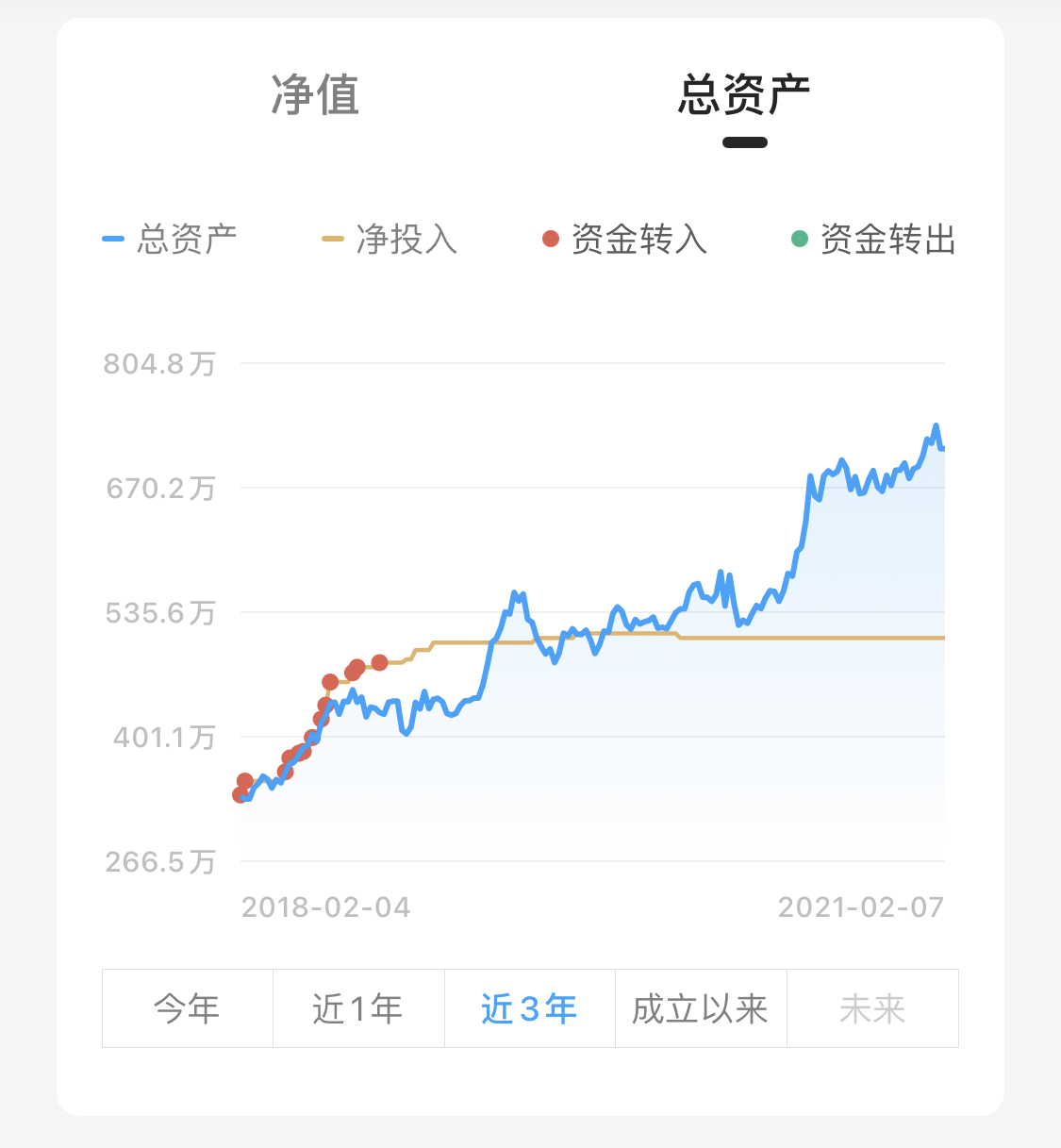Switch chart range to 近1年
The height and width of the screenshot is (1148, 1061).
click(x=358, y=1008)
